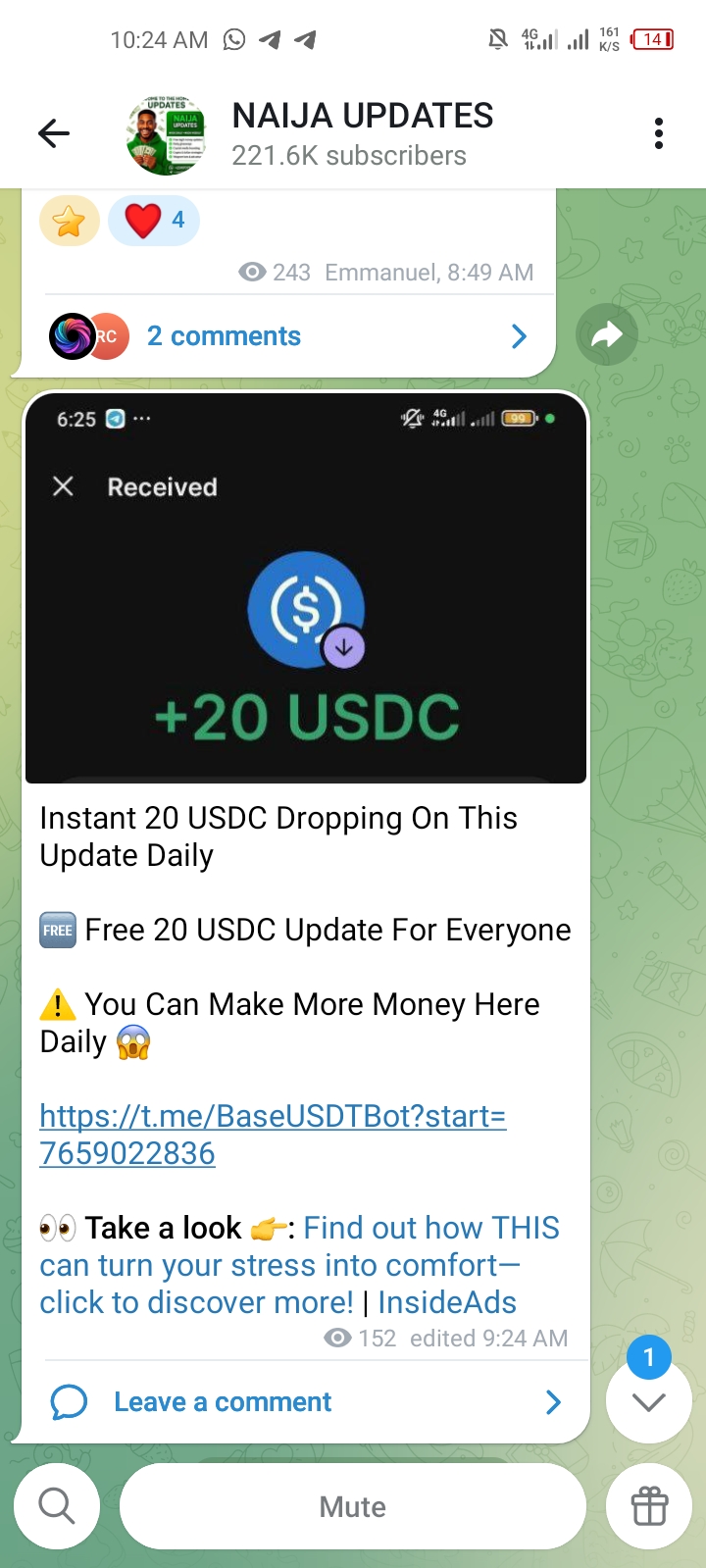Screen dimensions: 706x1568
Task: Mute the NAIJA UPDATES channel
Action: [x=353, y=1506]
